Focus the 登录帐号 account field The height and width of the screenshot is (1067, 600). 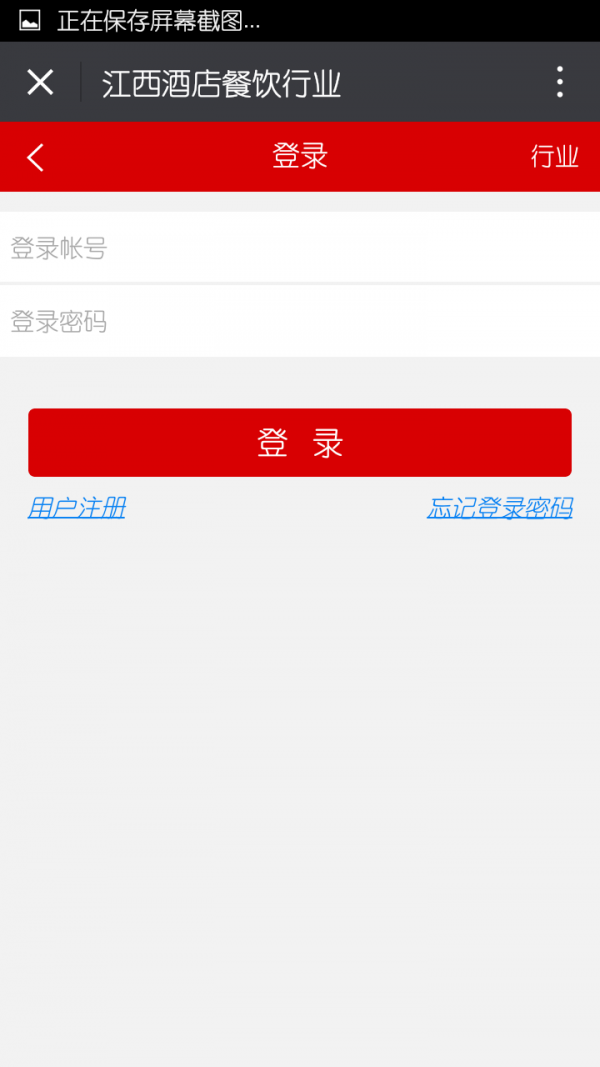tap(300, 248)
